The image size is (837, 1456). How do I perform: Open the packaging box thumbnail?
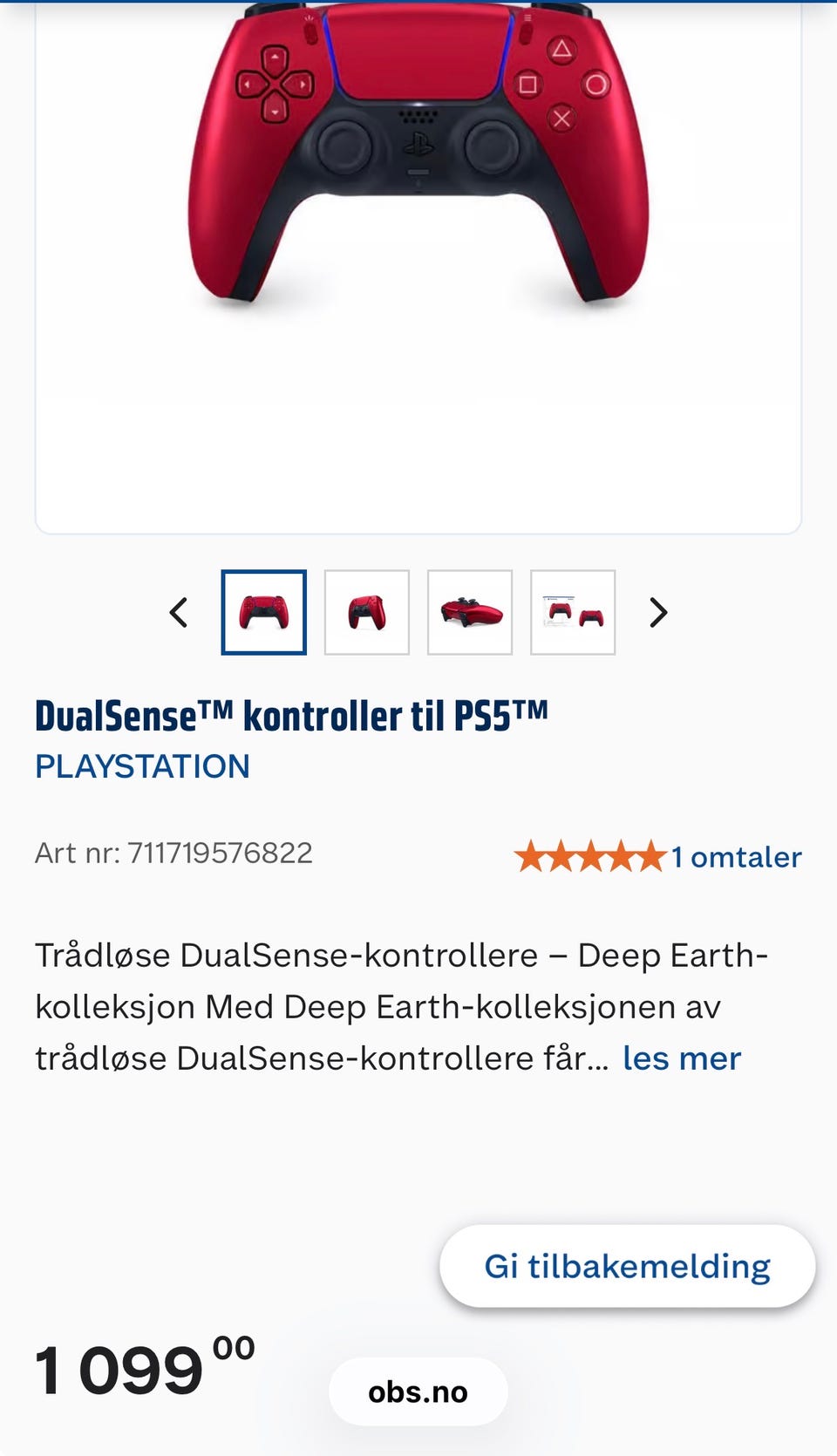pos(573,611)
